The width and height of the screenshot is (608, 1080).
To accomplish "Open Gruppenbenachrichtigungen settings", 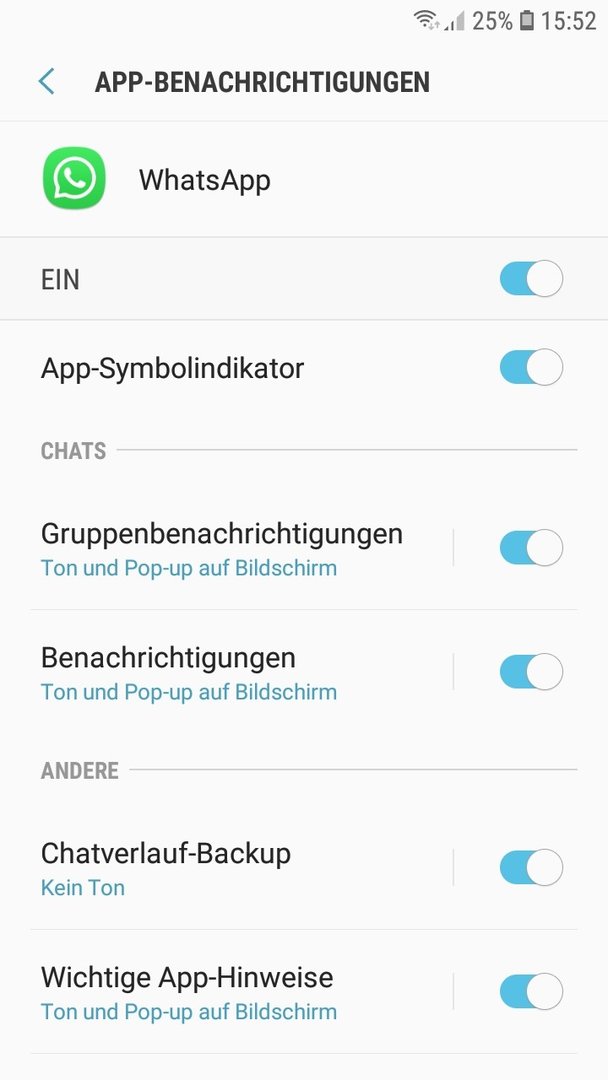I will tap(241, 548).
